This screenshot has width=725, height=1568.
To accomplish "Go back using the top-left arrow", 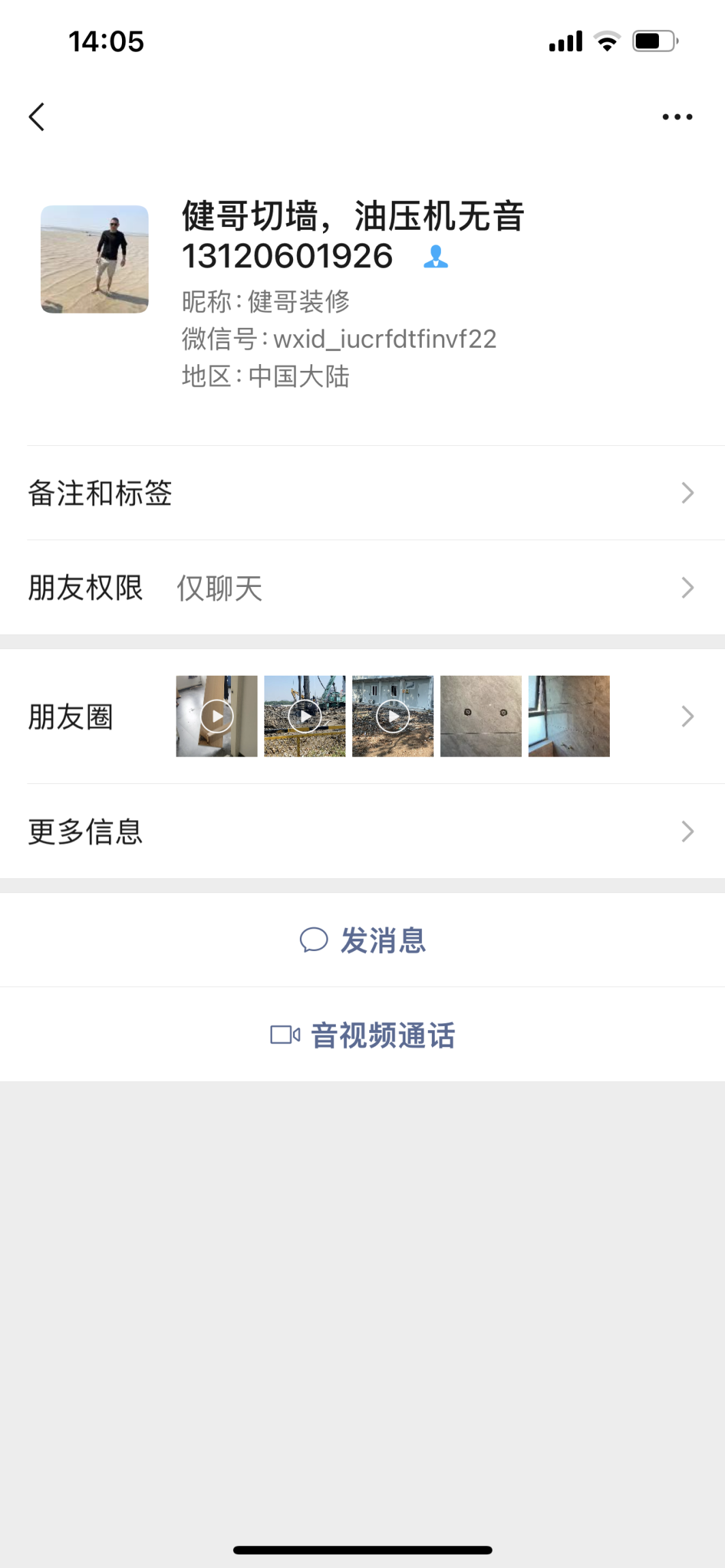I will 37,117.
